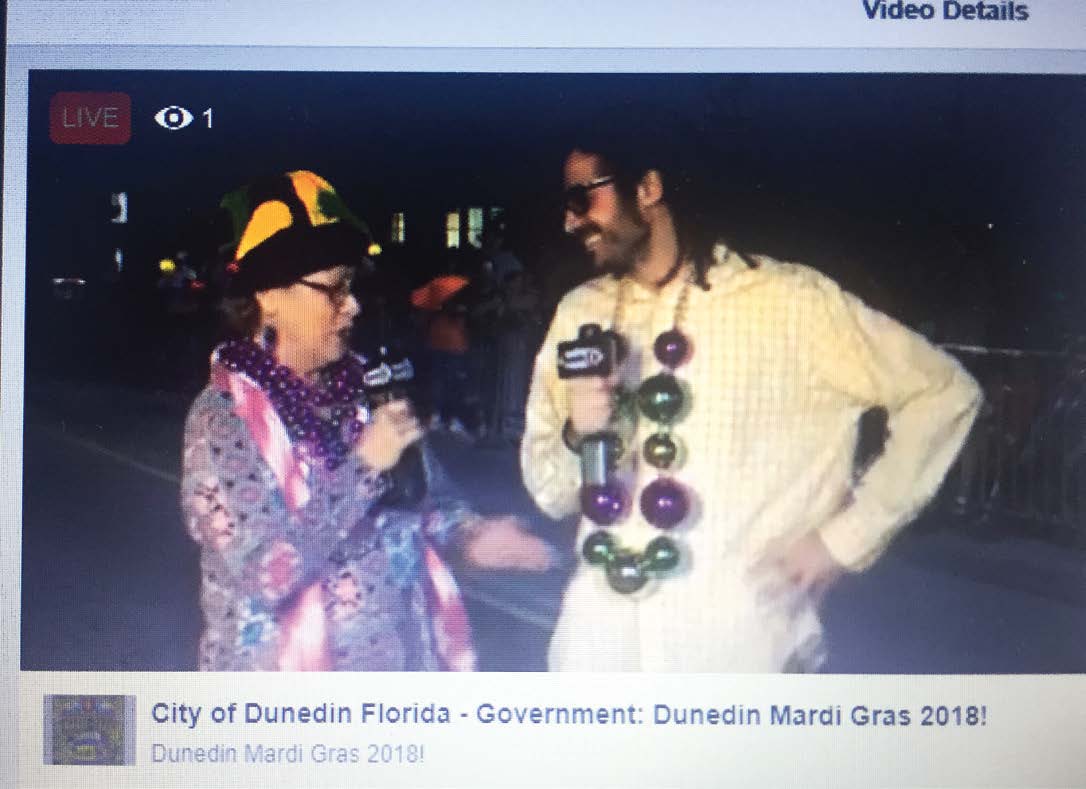This screenshot has height=789, width=1086.
Task: Open City of Dunedin page avatar thumbnail
Action: [89, 730]
